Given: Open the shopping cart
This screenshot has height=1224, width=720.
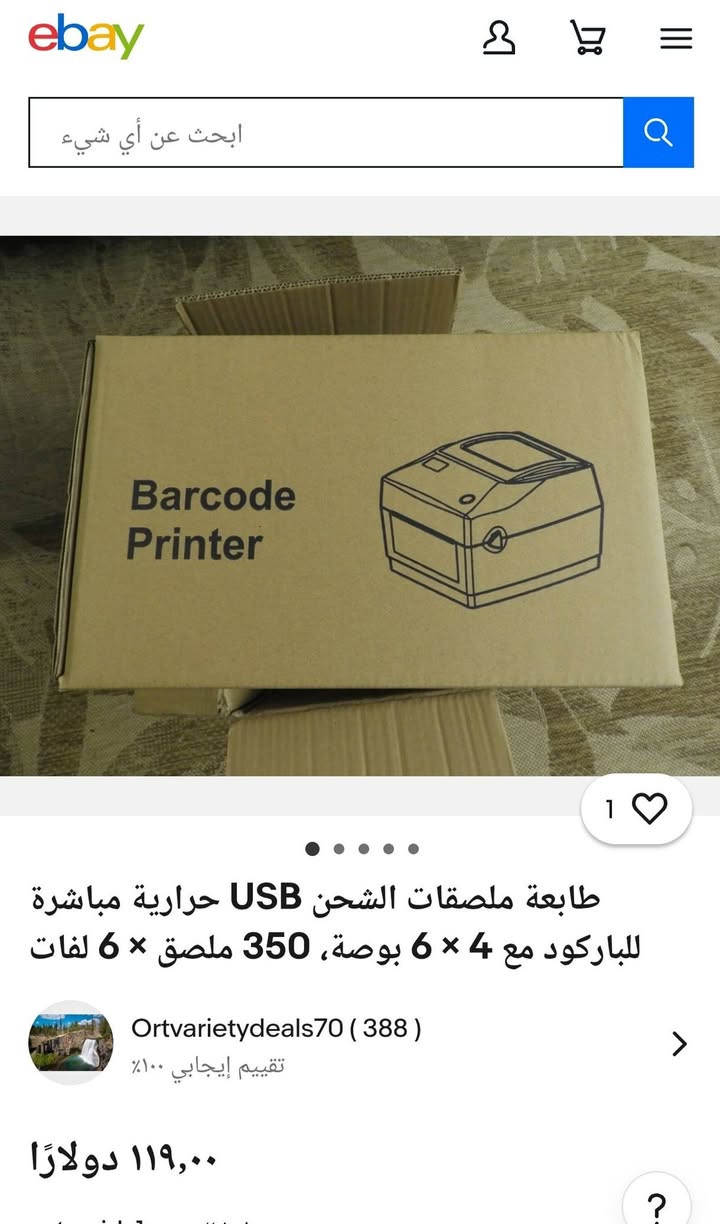Looking at the screenshot, I should point(587,38).
